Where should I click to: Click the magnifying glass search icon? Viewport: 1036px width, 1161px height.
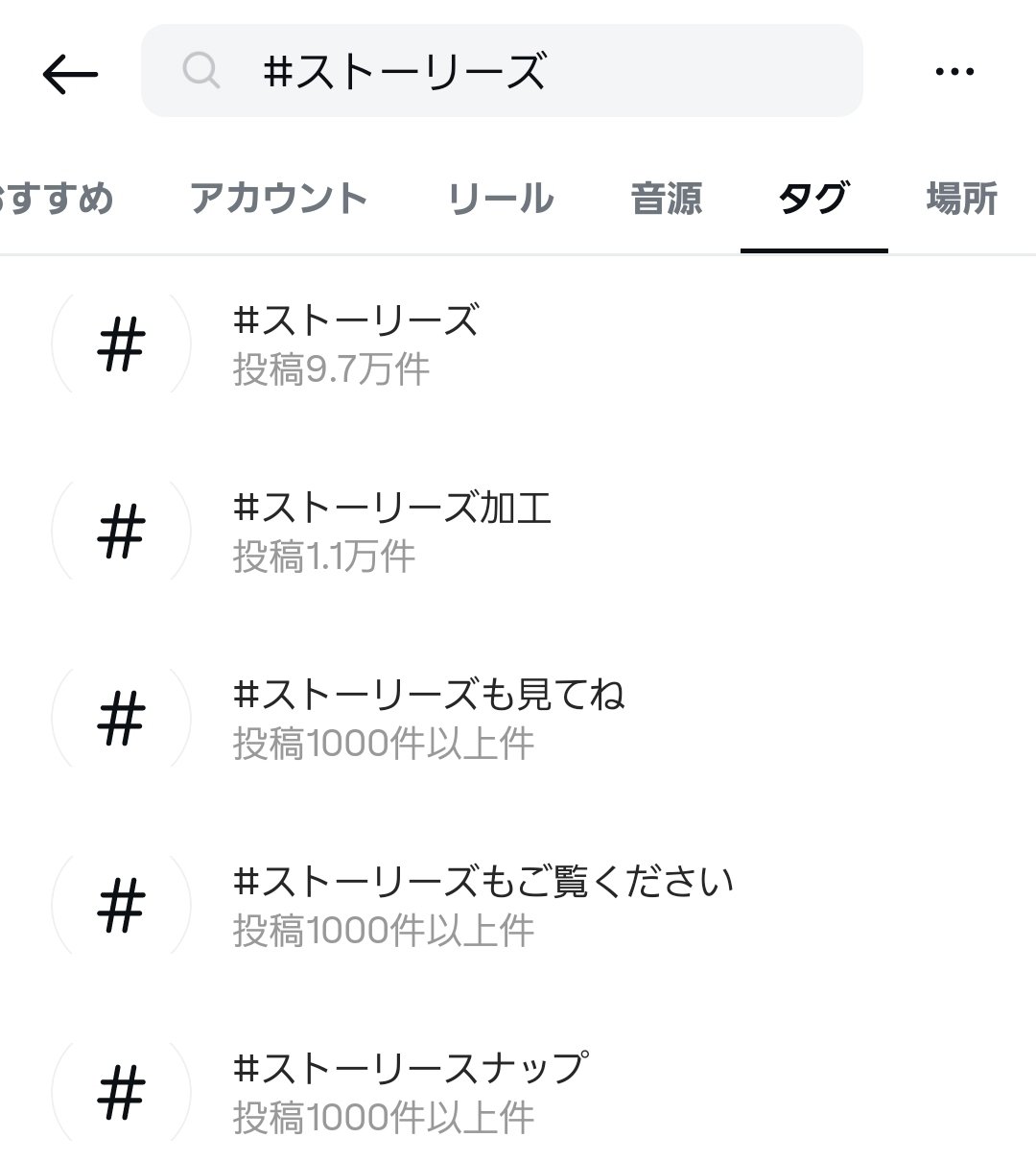click(x=202, y=71)
